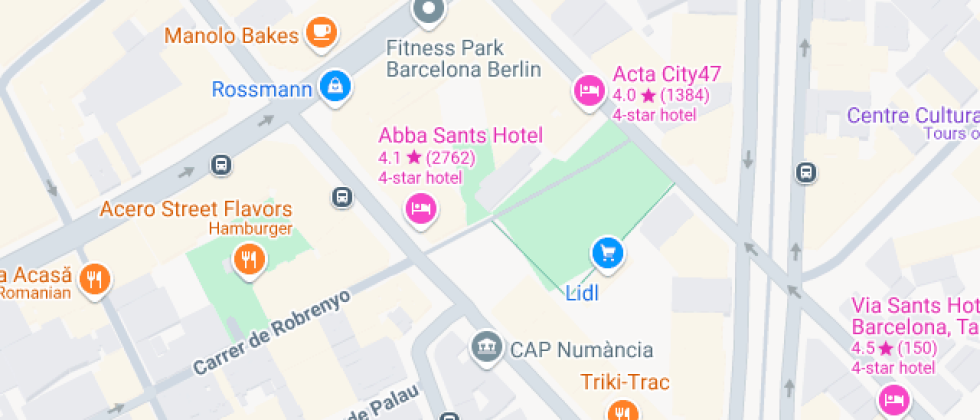Select the Lidl shopping cart marker
The width and height of the screenshot is (980, 420).
(607, 253)
